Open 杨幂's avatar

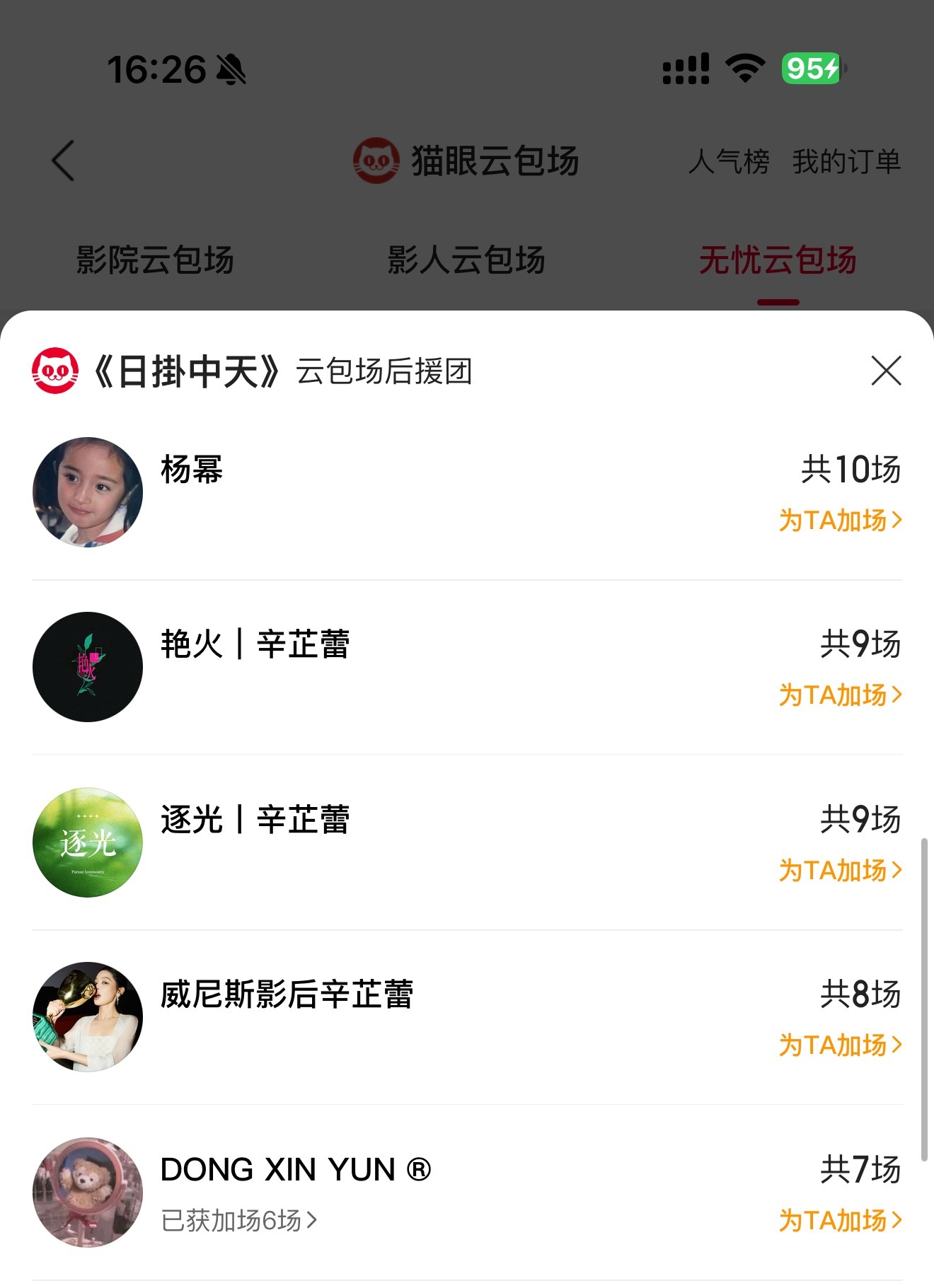coord(88,492)
